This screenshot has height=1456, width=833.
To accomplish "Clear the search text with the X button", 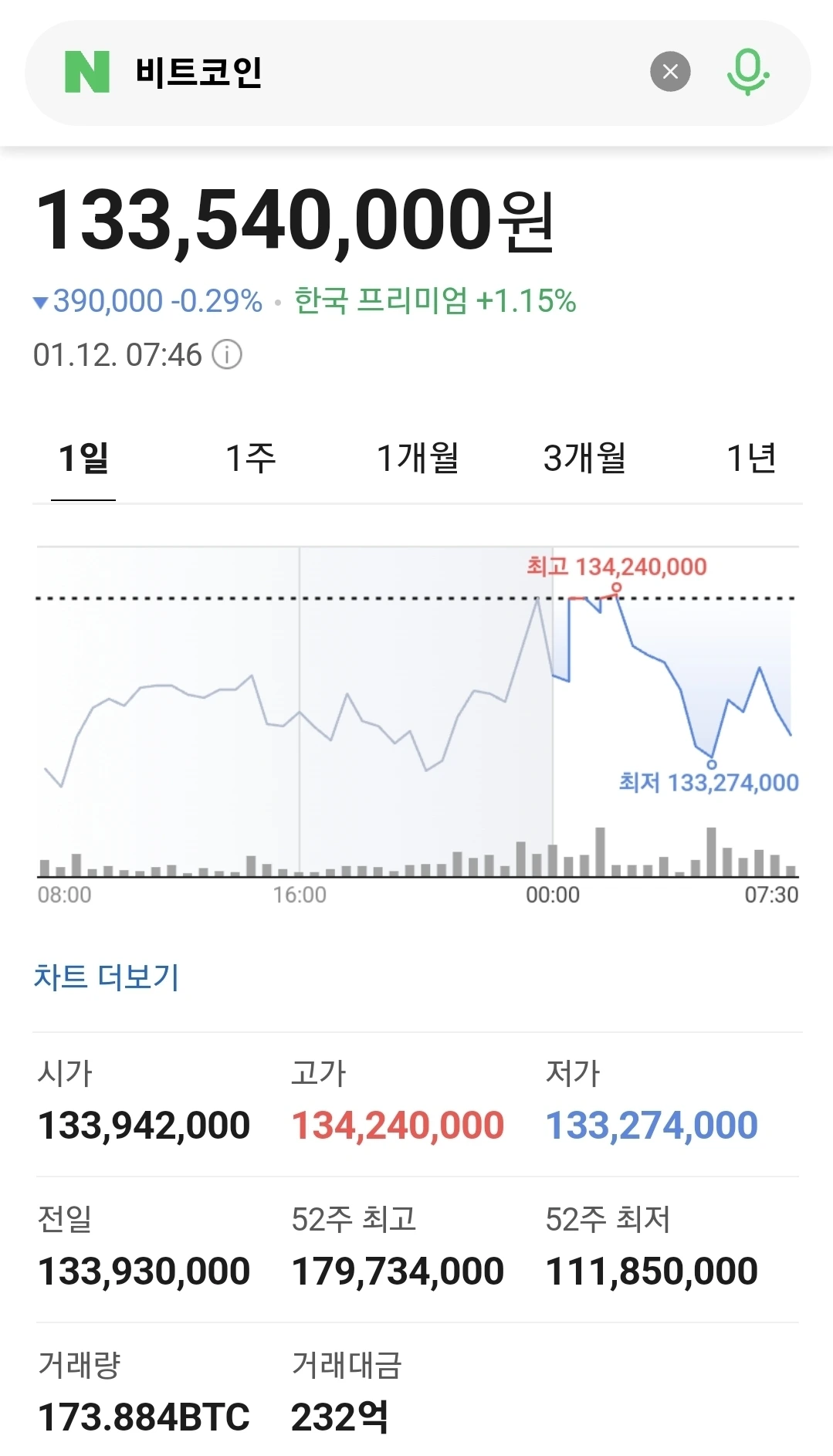I will coord(670,72).
